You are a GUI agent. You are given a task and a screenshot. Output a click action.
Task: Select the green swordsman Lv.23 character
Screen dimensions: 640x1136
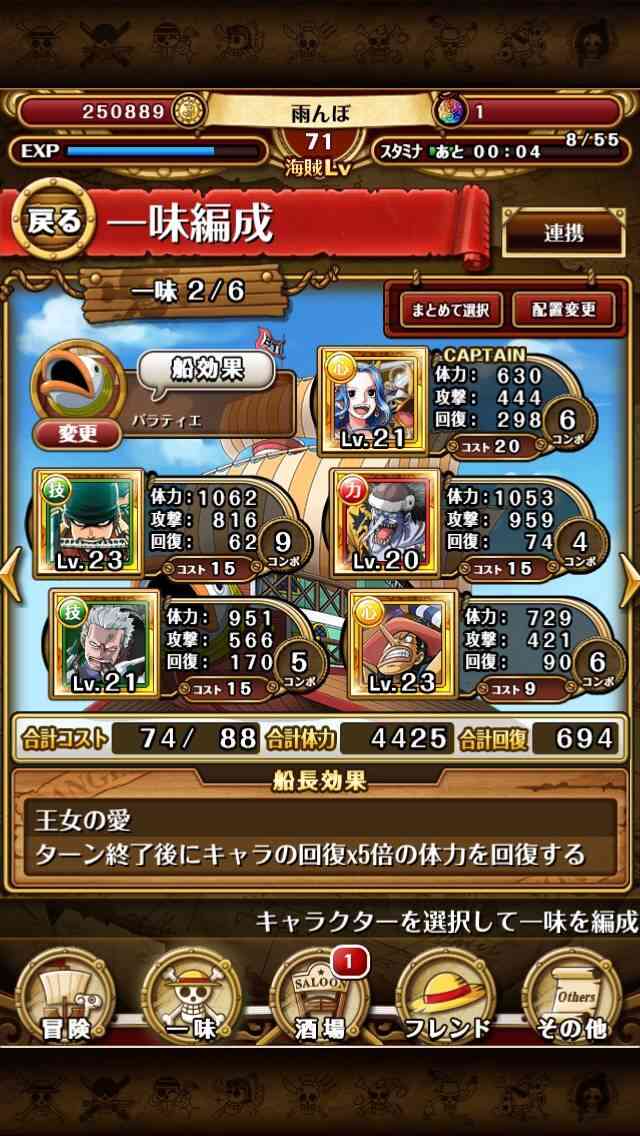[89, 522]
